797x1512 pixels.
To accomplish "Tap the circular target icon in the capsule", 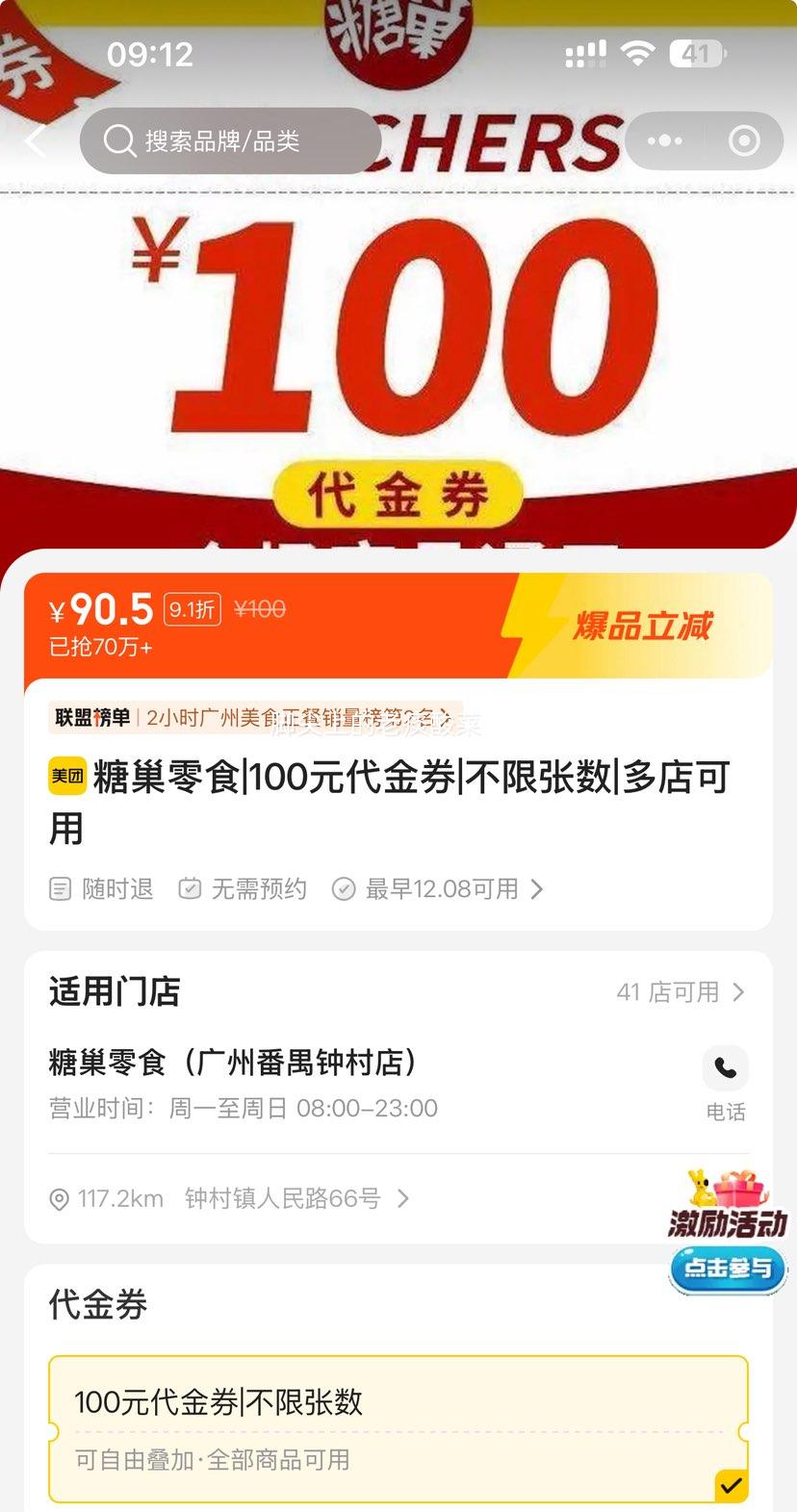I will pos(743,141).
